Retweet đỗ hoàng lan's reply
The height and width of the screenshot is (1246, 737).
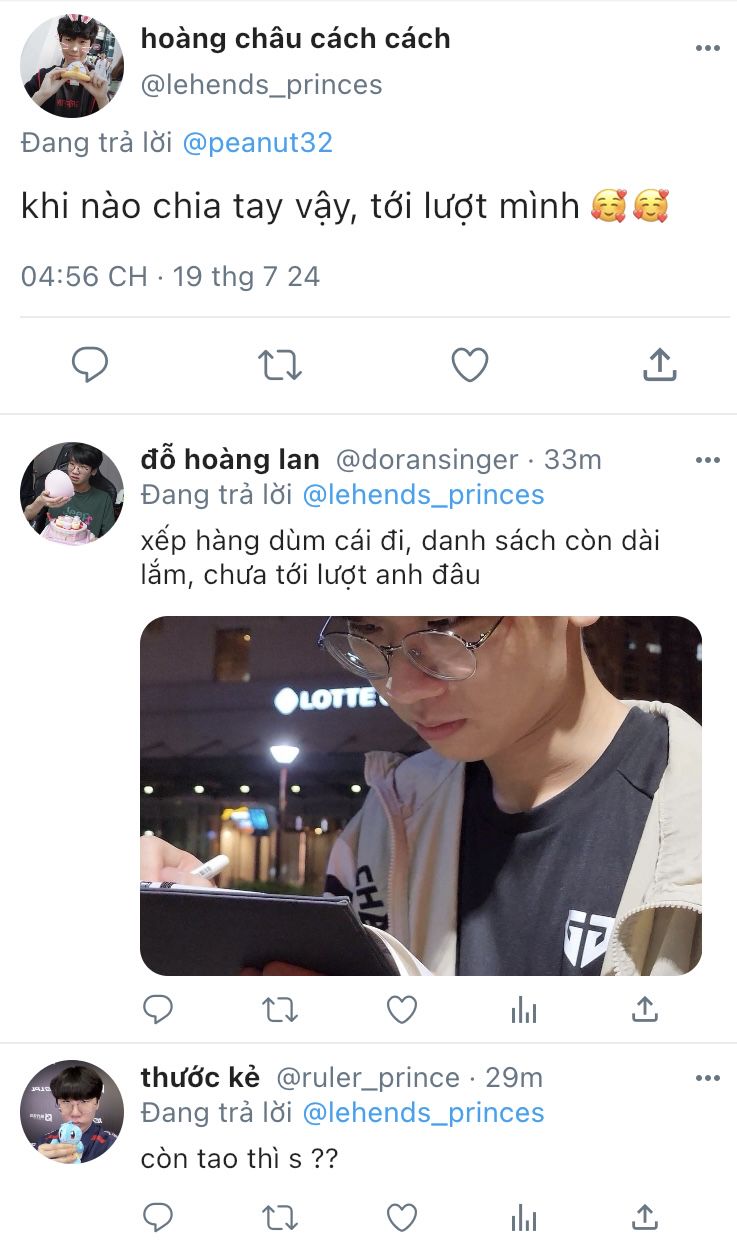pyautogui.click(x=280, y=1010)
